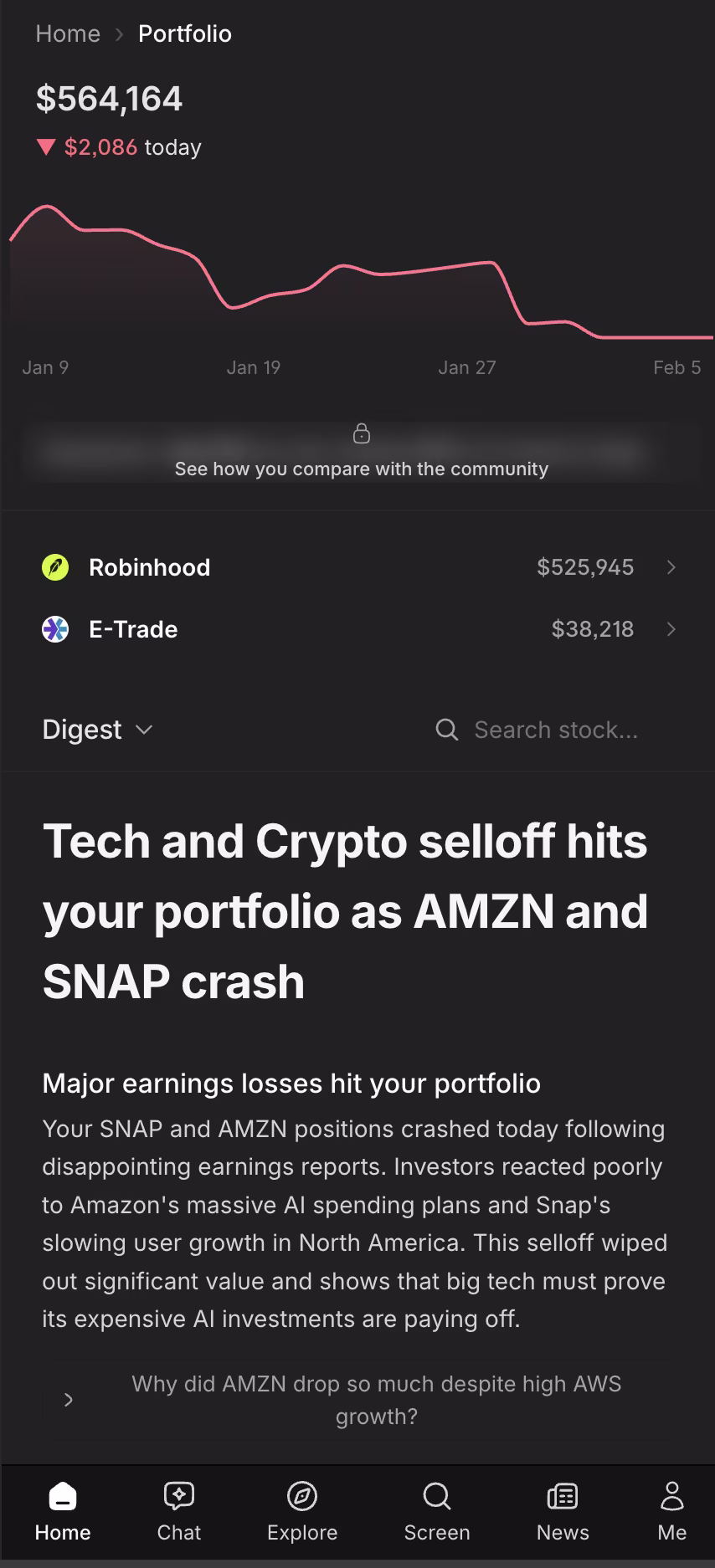Open the Robinhood account row
Screen dimensions: 715x1568
point(358,567)
